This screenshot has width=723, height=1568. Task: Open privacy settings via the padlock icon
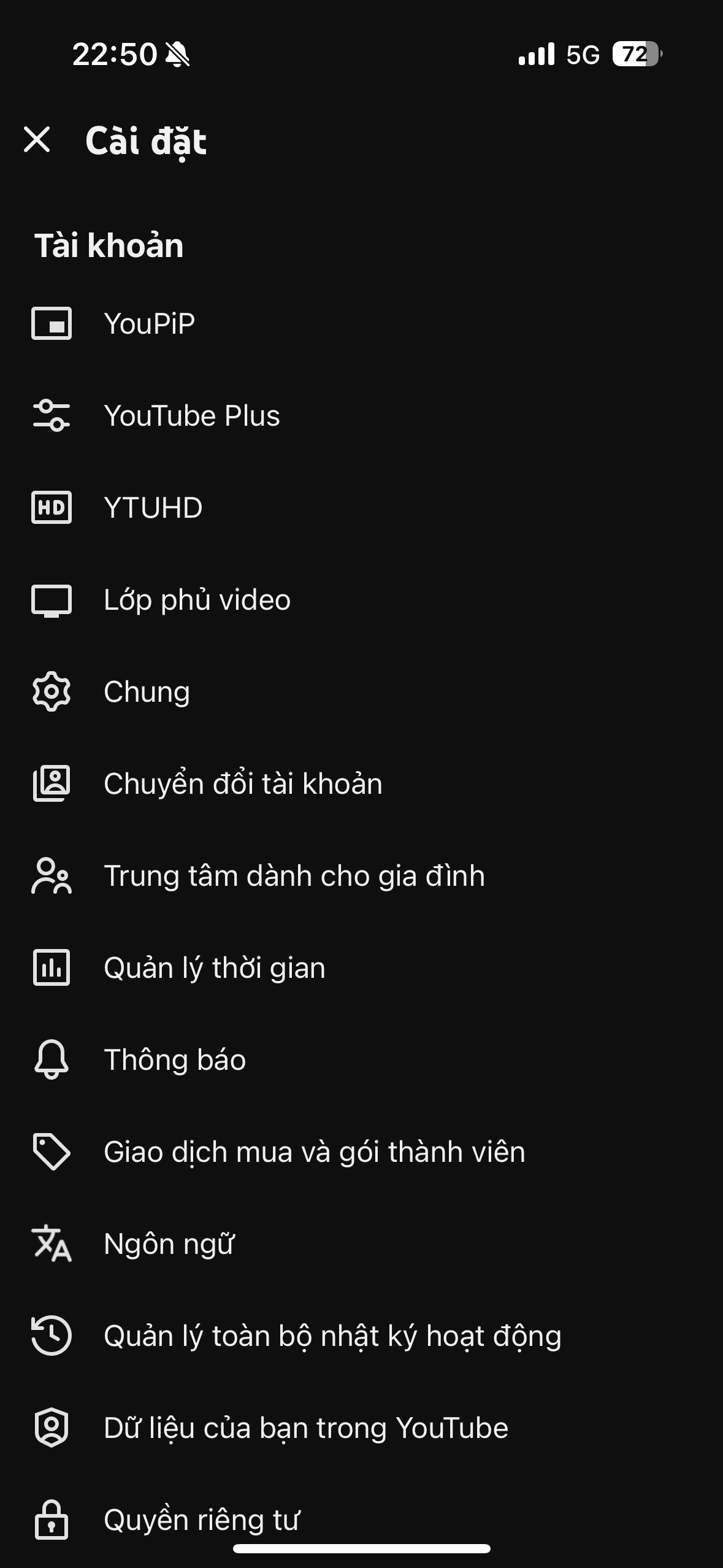coord(52,1520)
